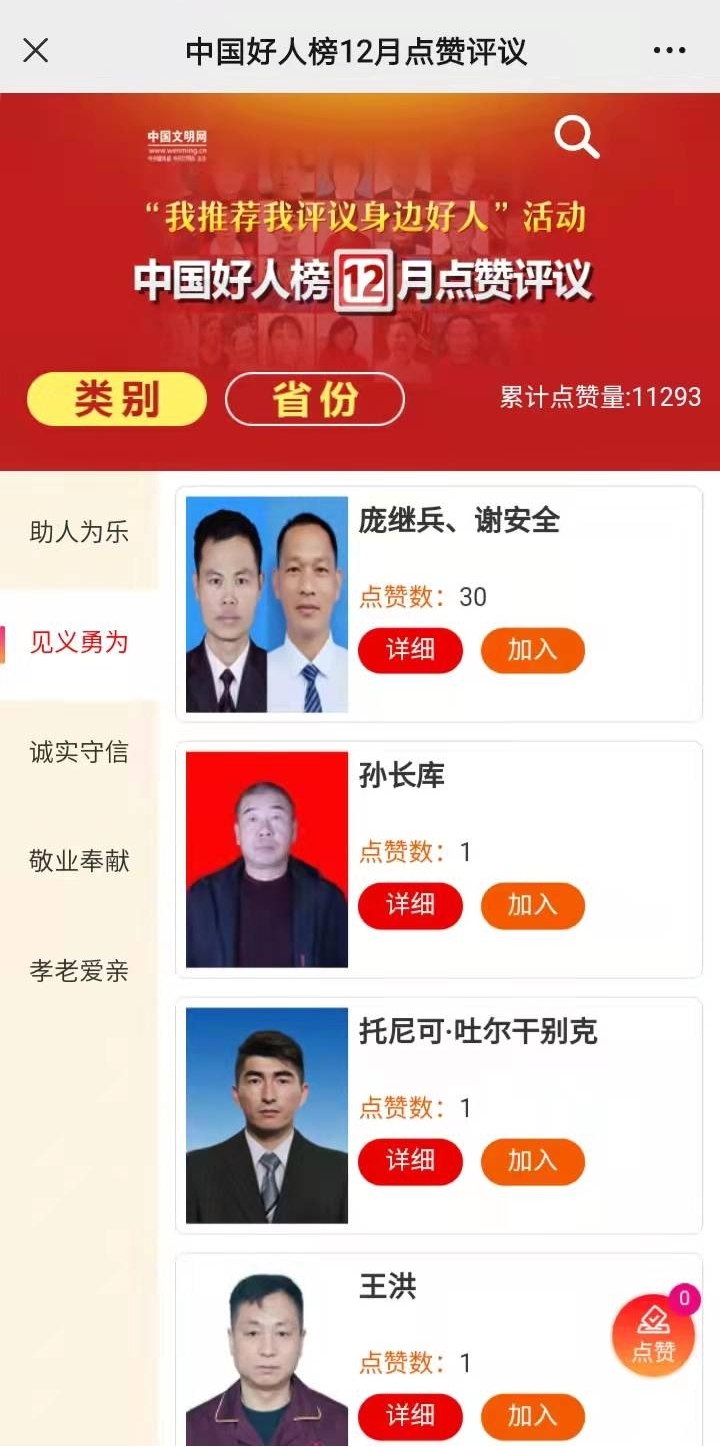Tap 加入 for 托尼可·吐尔干别克
The image size is (720, 1447).
(532, 1161)
